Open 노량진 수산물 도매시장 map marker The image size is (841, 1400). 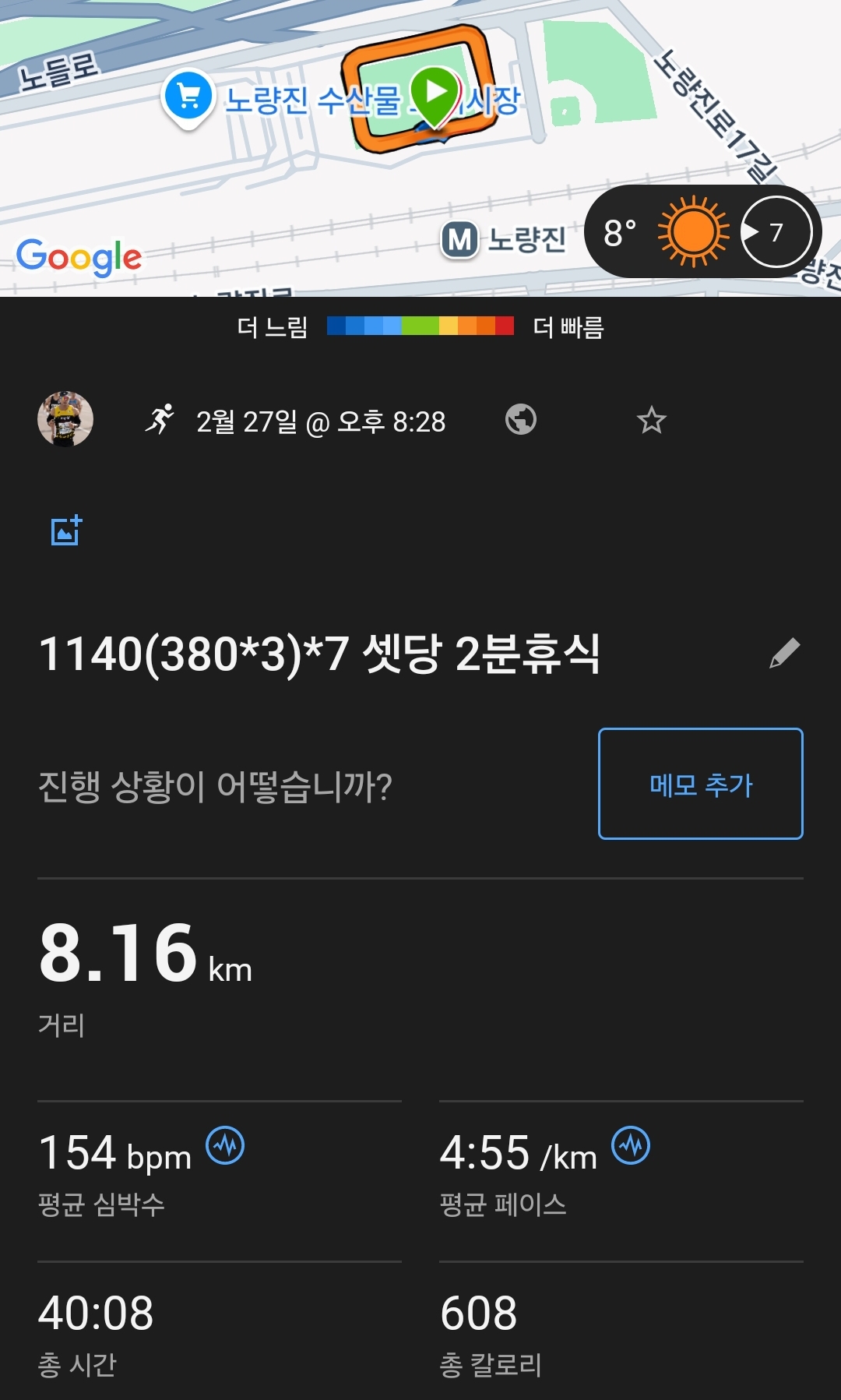tap(188, 97)
